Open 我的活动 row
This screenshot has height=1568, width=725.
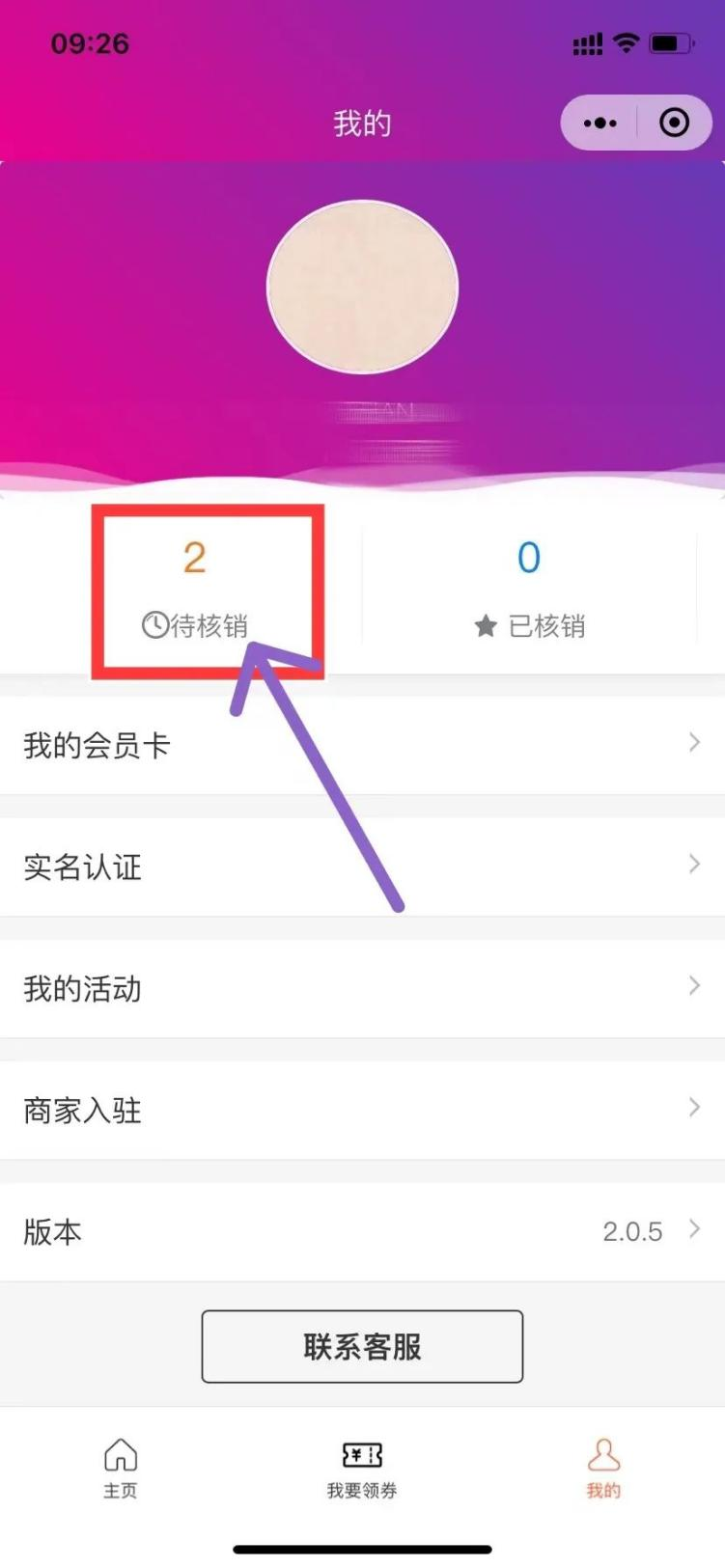coord(362,987)
